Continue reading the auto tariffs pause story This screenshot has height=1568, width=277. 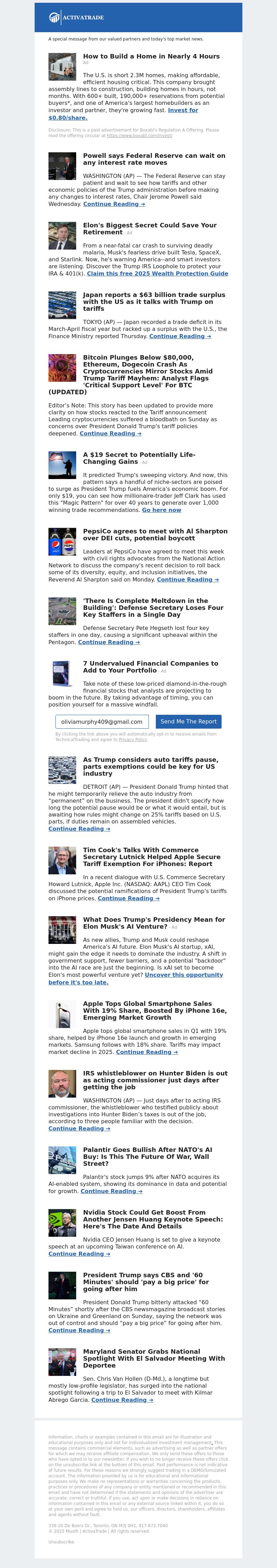tap(79, 828)
